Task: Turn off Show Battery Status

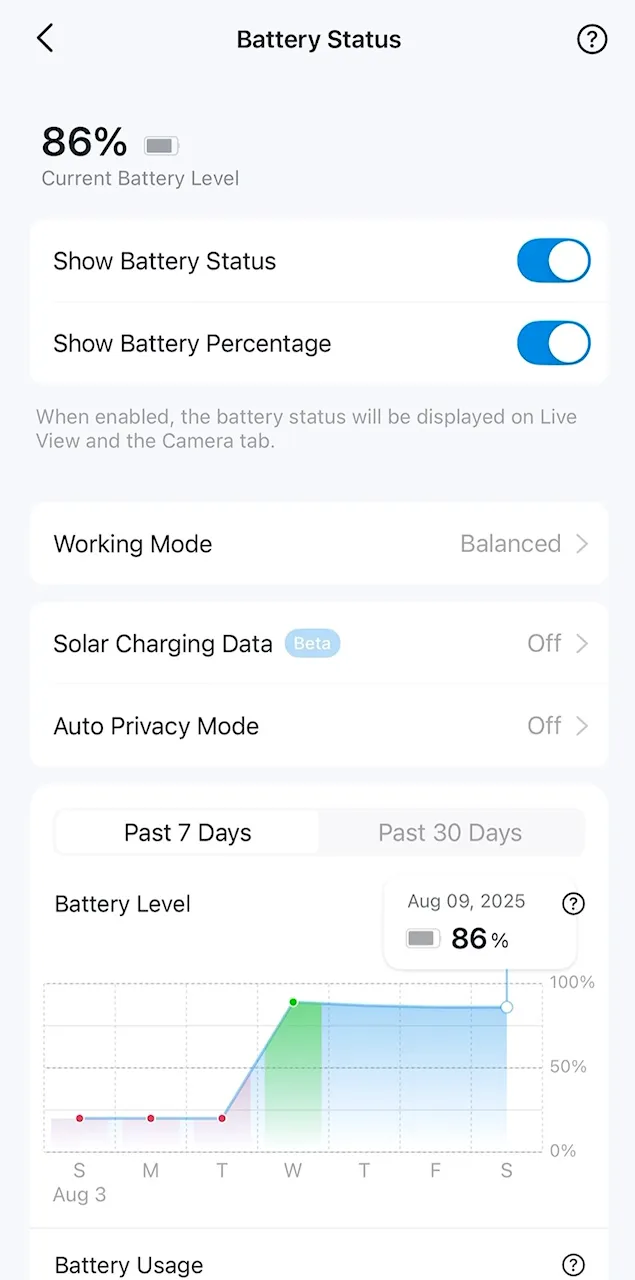Action: (553, 261)
